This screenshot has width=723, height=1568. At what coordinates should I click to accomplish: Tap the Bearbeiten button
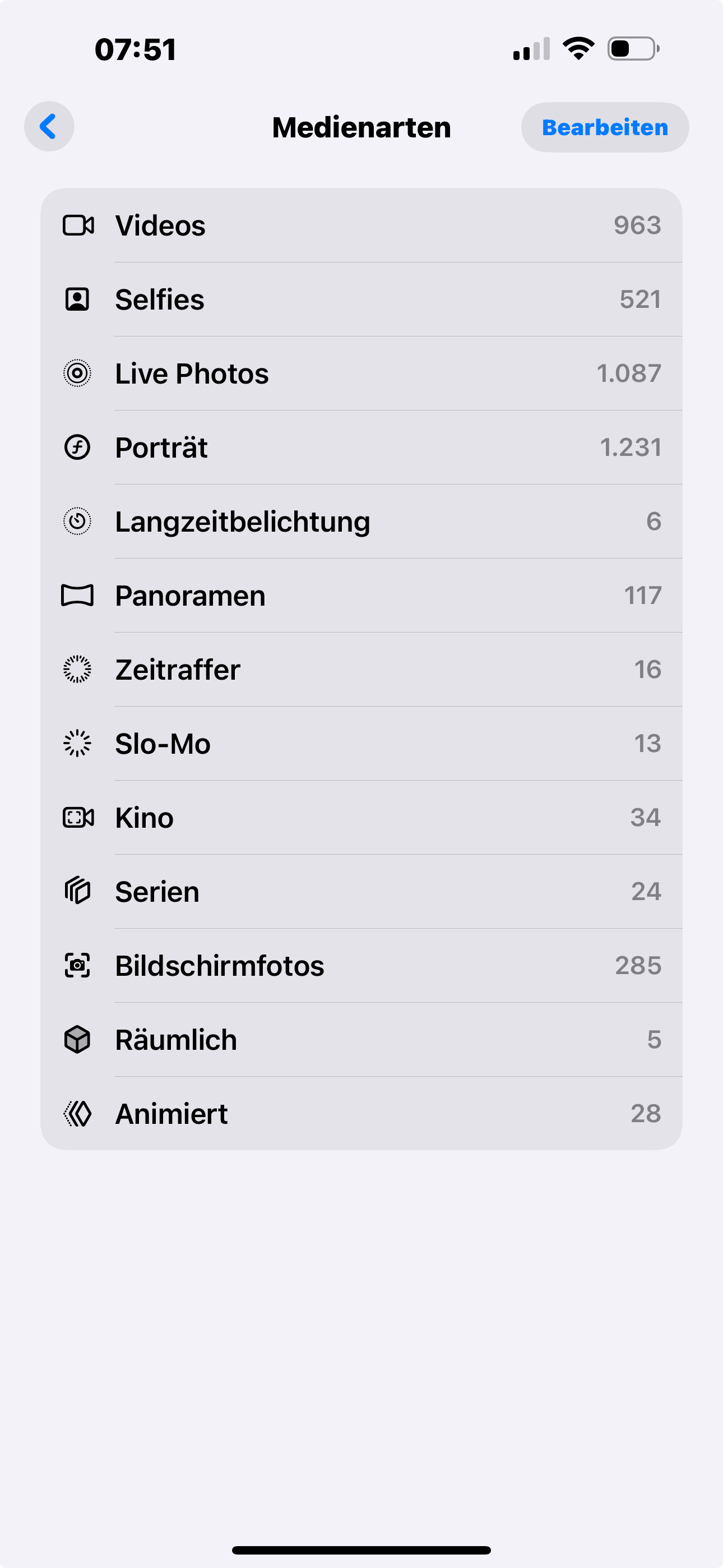point(604,127)
